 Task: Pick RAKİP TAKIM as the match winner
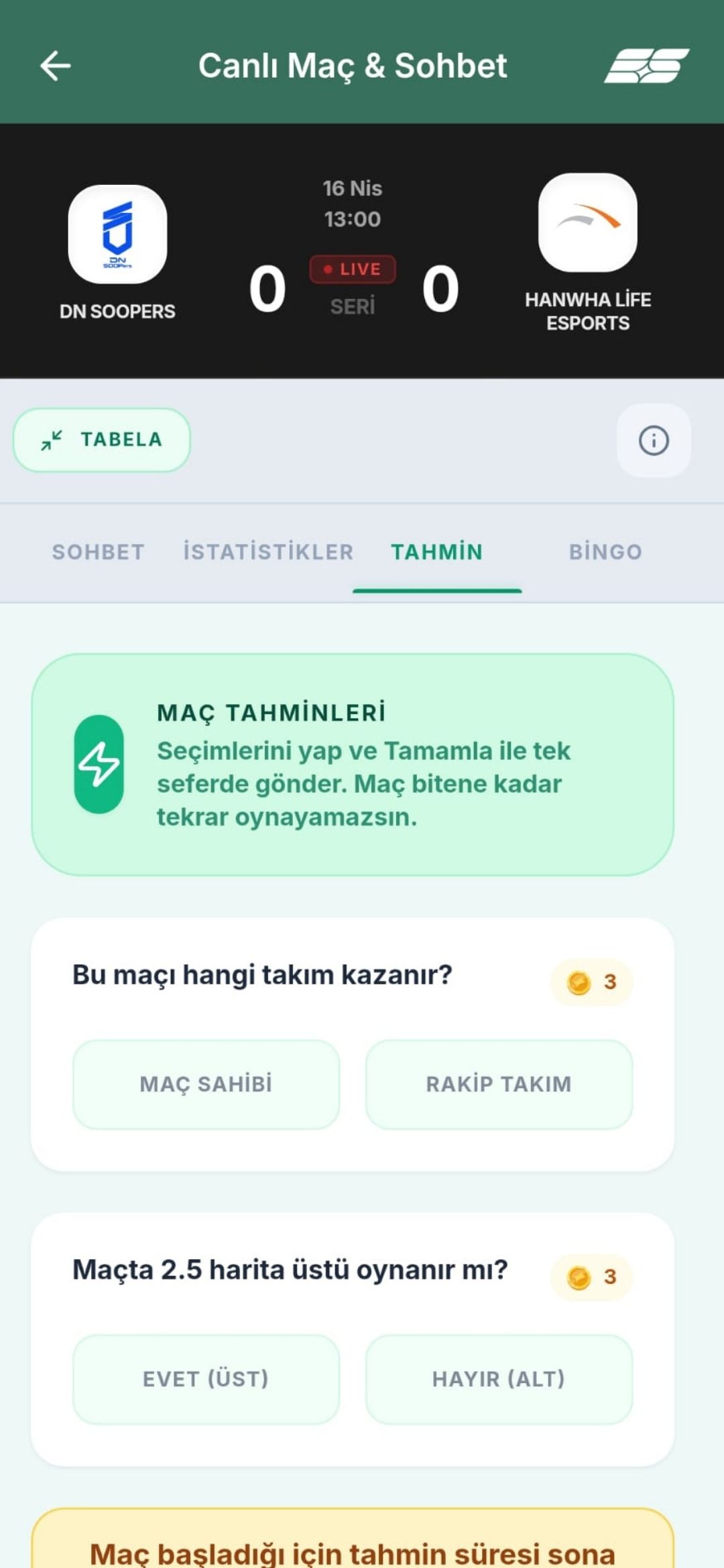(x=499, y=1084)
